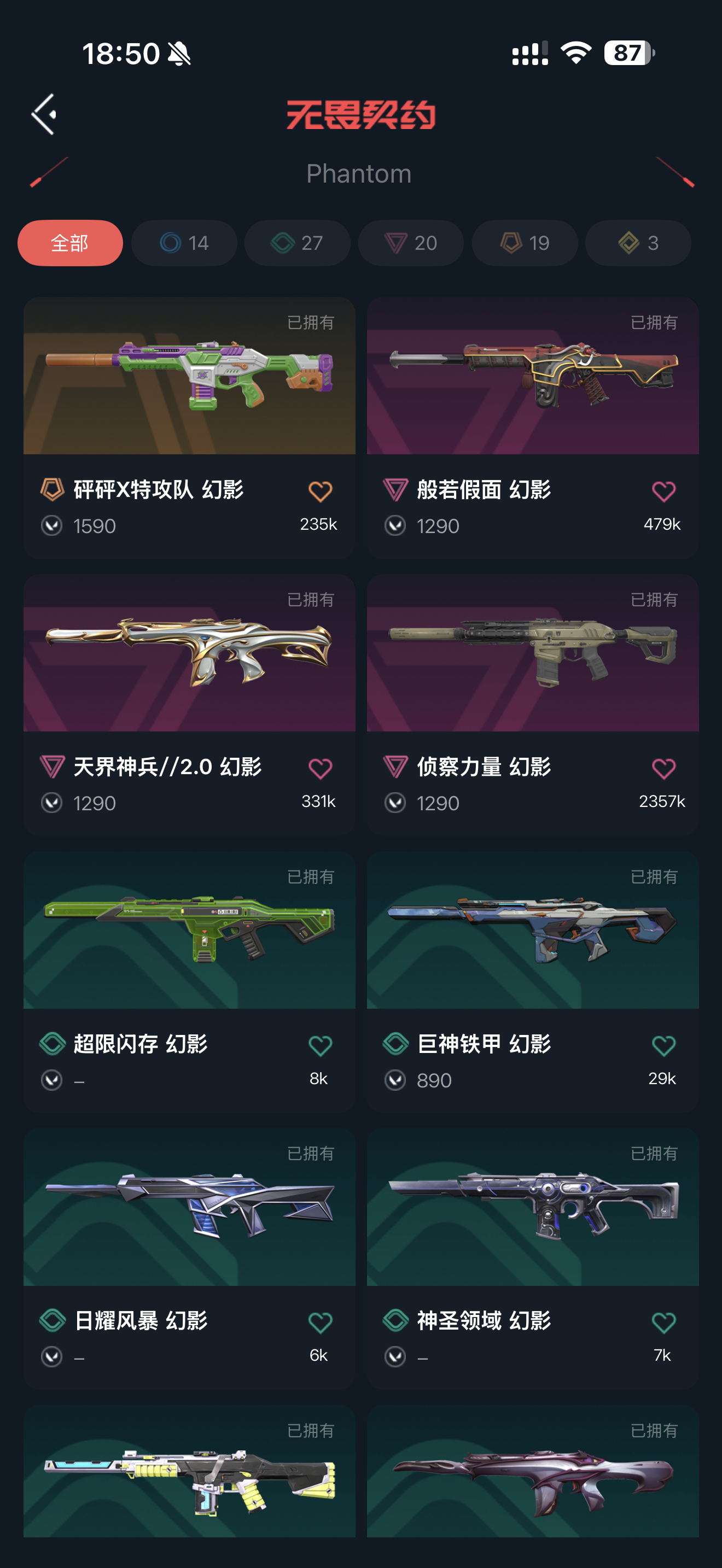Like the 侦察力量 幻影 skin

click(x=663, y=768)
